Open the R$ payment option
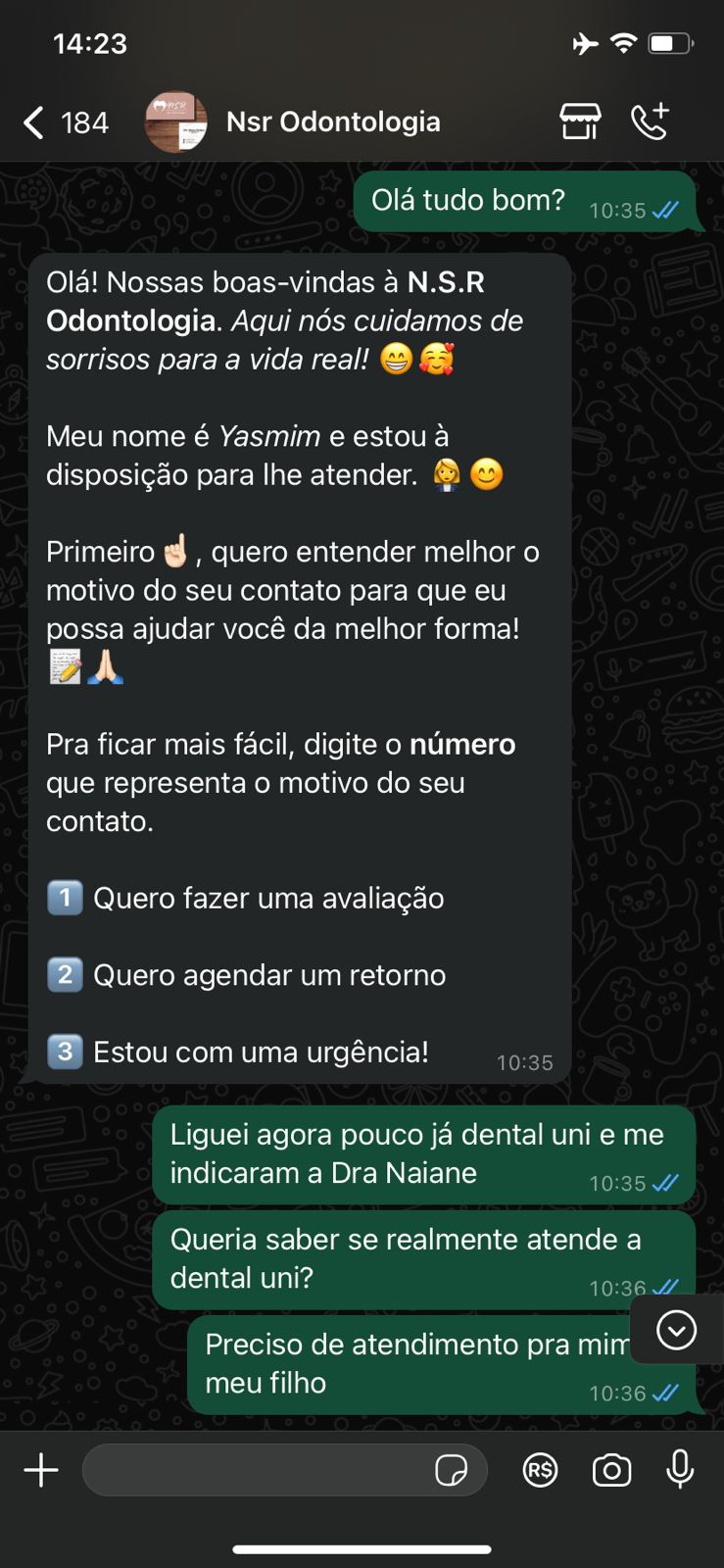The height and width of the screenshot is (1568, 724). (540, 1470)
